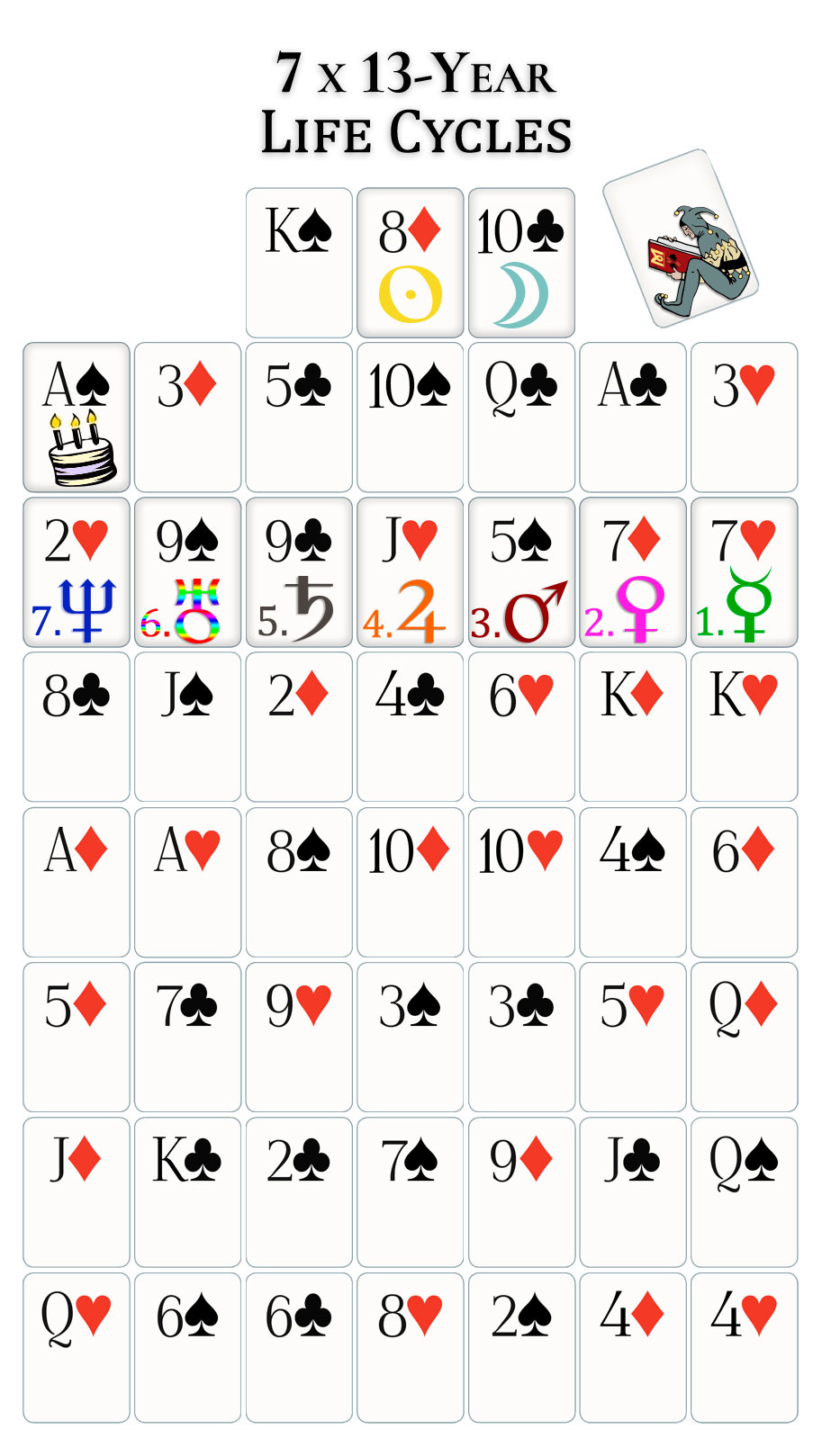Select the 7 of Hearts Mercury card
This screenshot has height=1456, width=822.
745,572
